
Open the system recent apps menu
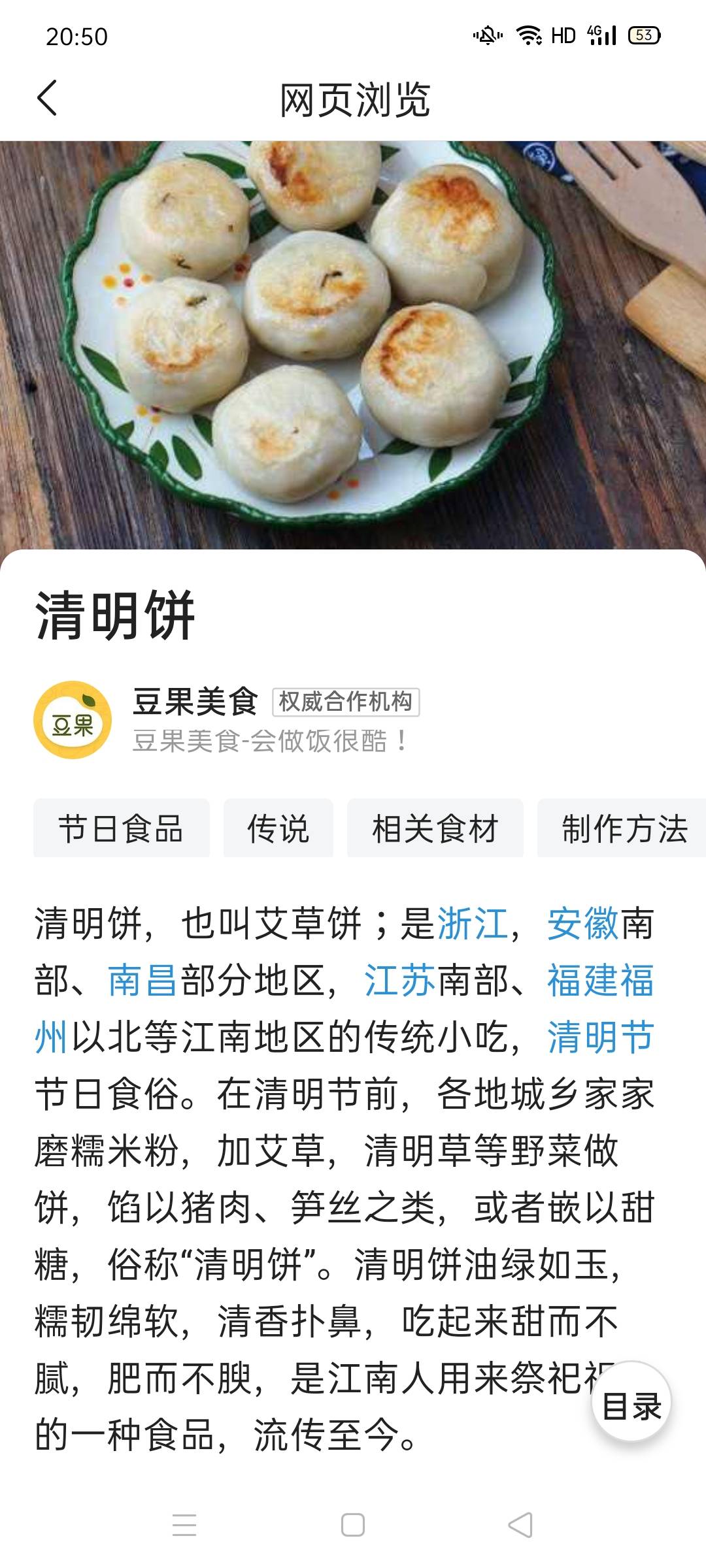pyautogui.click(x=184, y=1526)
